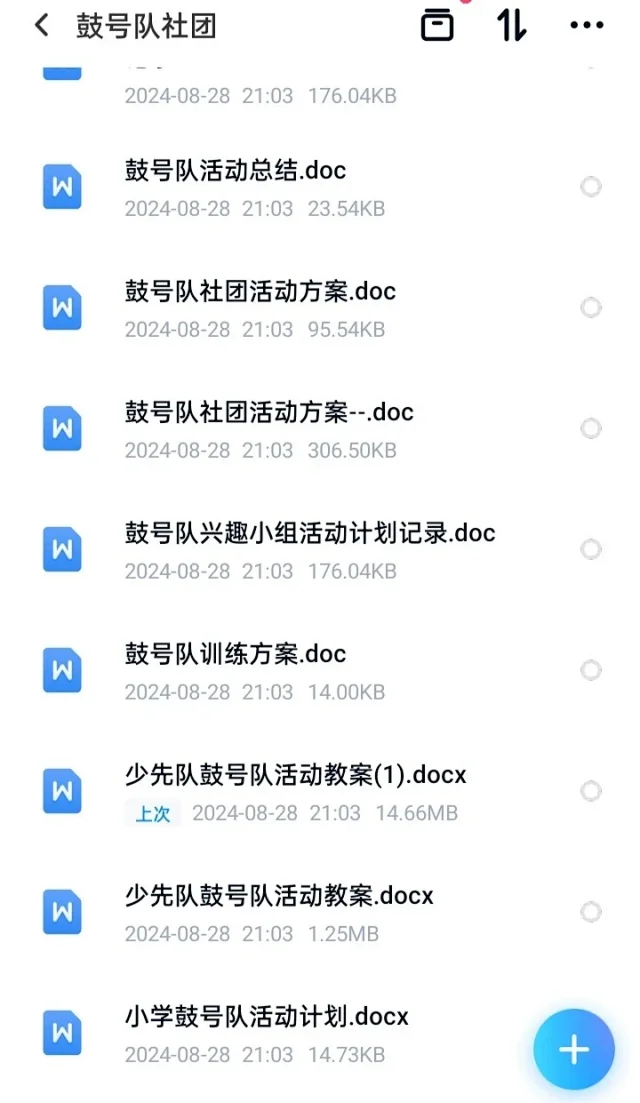Check the circle beside 鼓号队兴趣小组活动计划记录.doc
Image resolution: width=640 pixels, height=1103 pixels.
[591, 549]
